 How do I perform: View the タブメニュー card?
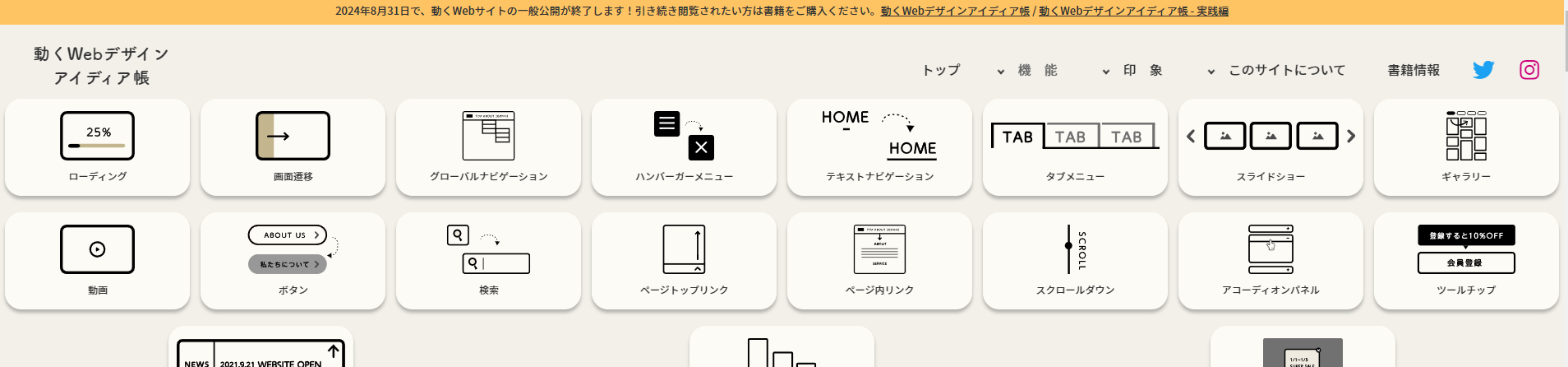[1075, 147]
